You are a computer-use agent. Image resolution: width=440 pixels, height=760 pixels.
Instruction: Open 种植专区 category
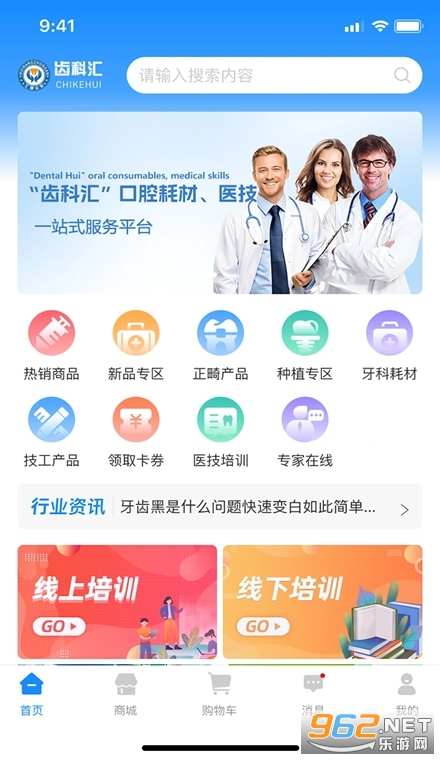[x=305, y=345]
